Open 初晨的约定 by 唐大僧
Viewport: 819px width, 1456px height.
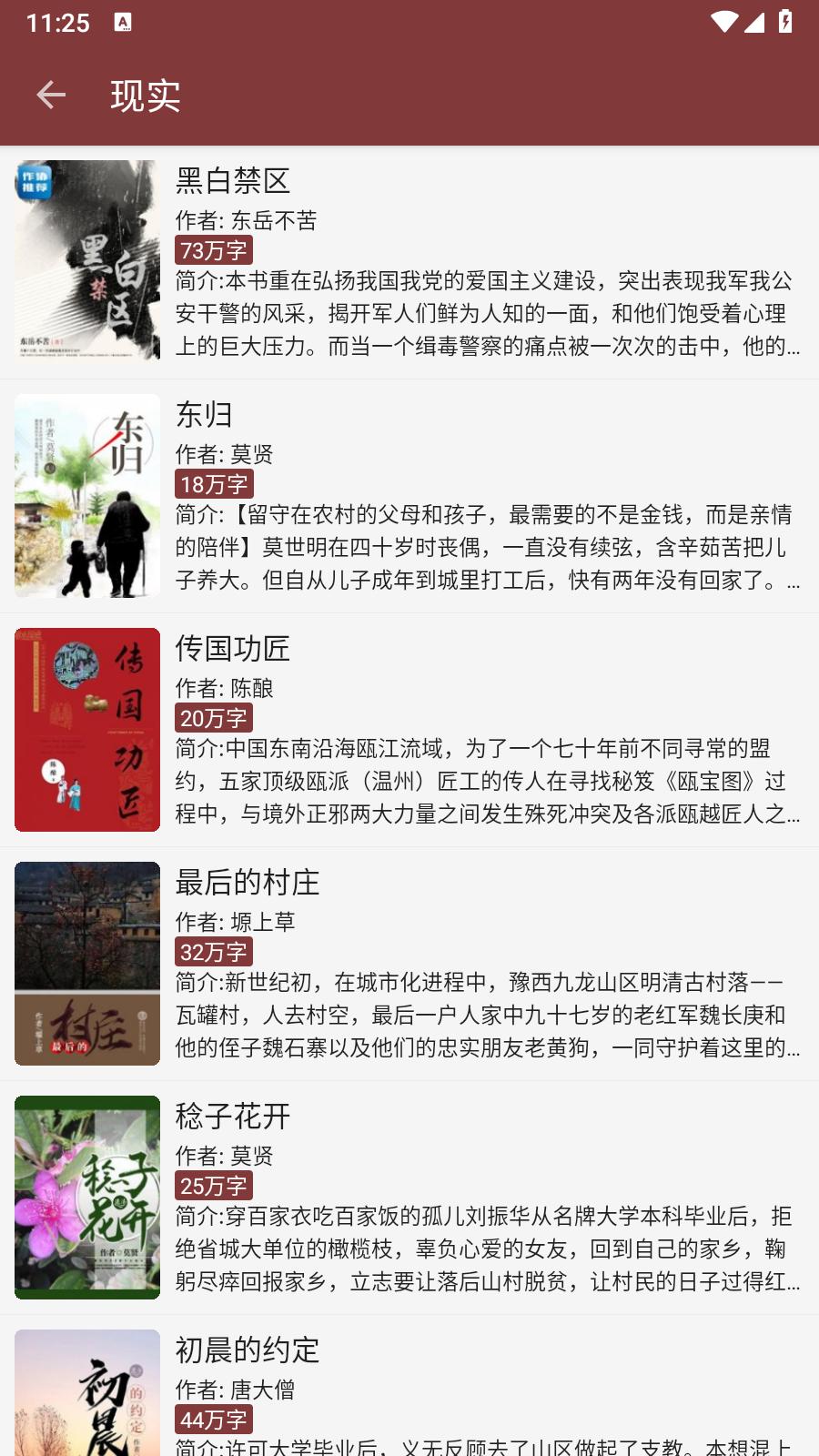pos(247,1351)
